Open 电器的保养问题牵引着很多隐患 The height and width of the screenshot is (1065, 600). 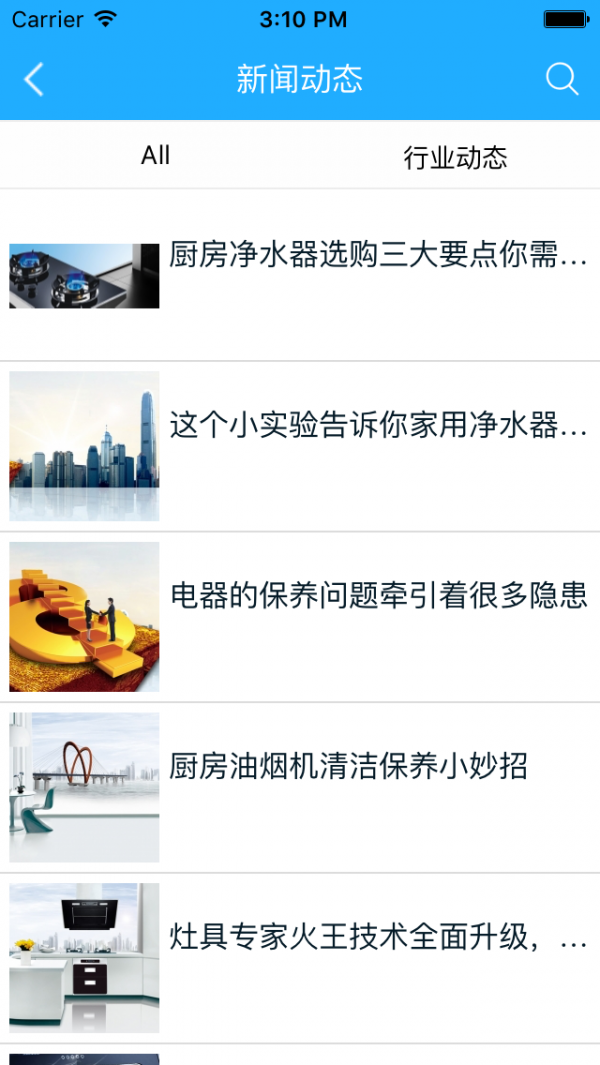(x=378, y=597)
